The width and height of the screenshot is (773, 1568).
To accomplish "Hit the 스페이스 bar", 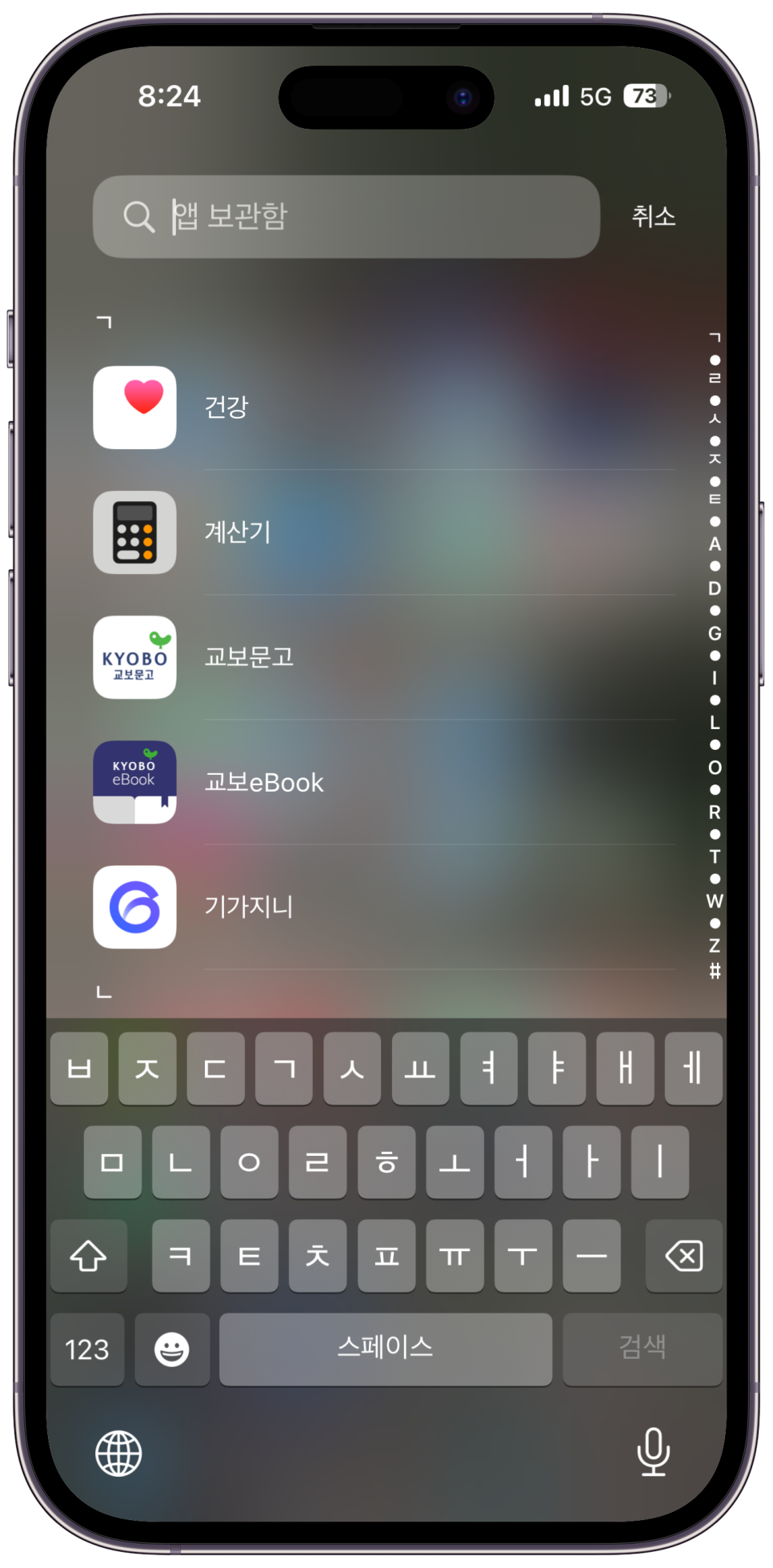I will (x=386, y=1349).
